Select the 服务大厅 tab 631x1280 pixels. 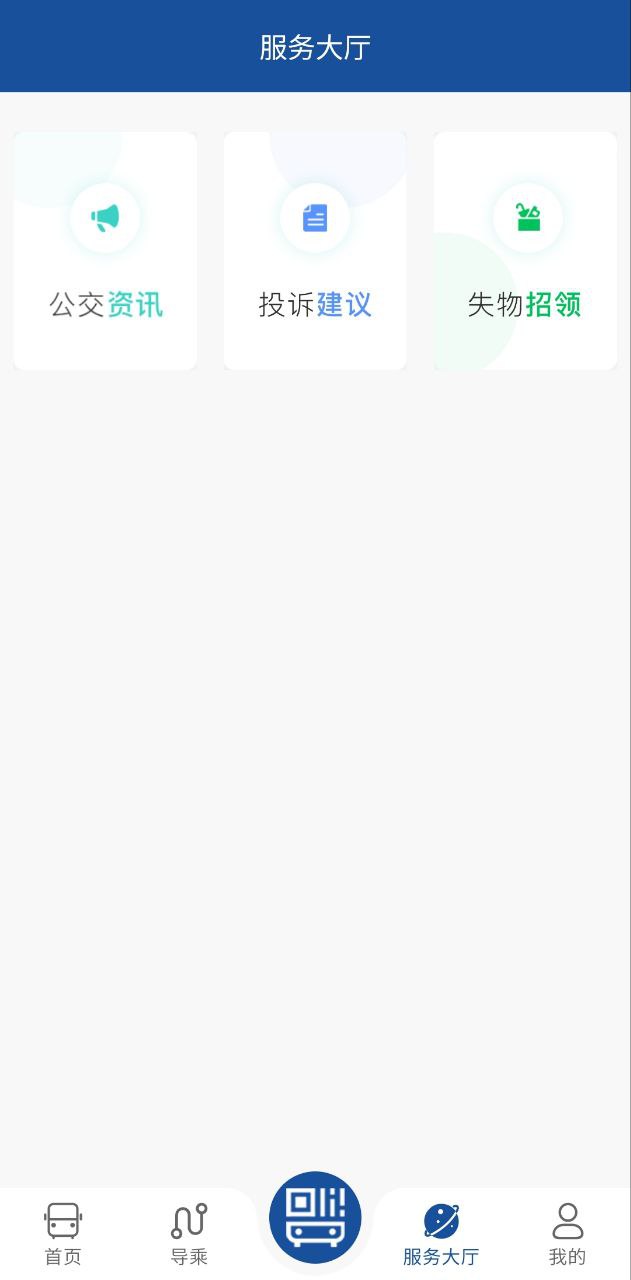pos(441,1235)
